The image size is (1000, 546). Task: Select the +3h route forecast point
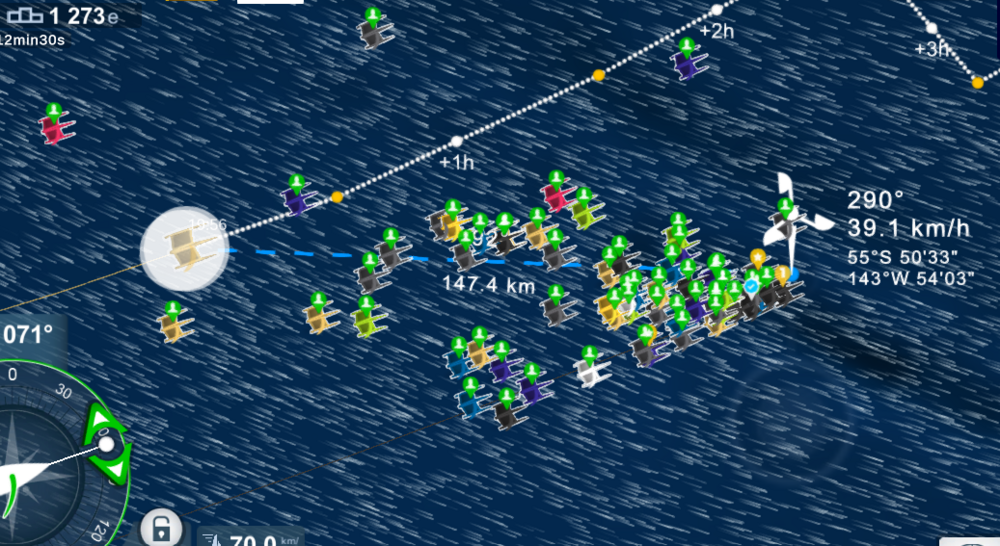(932, 28)
